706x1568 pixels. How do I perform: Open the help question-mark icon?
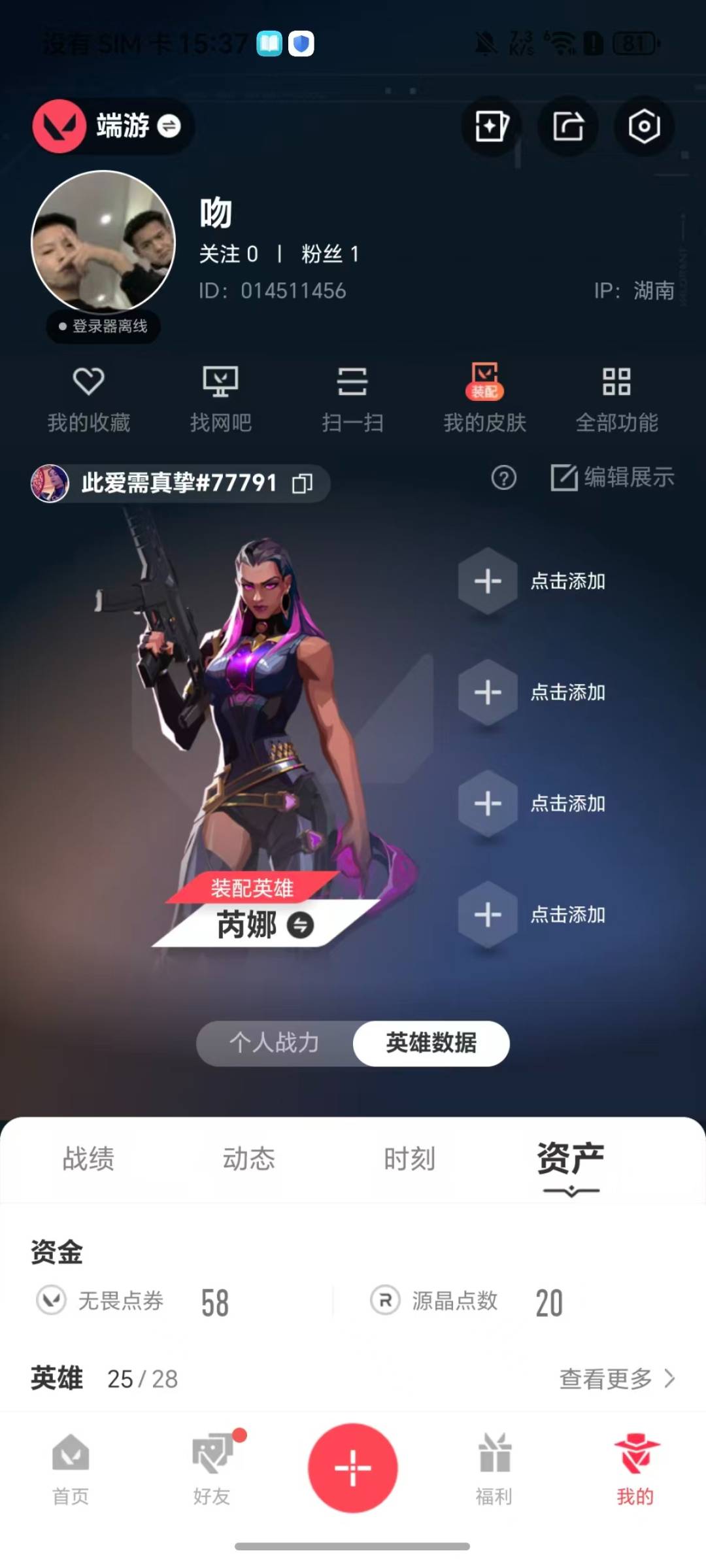coord(502,479)
